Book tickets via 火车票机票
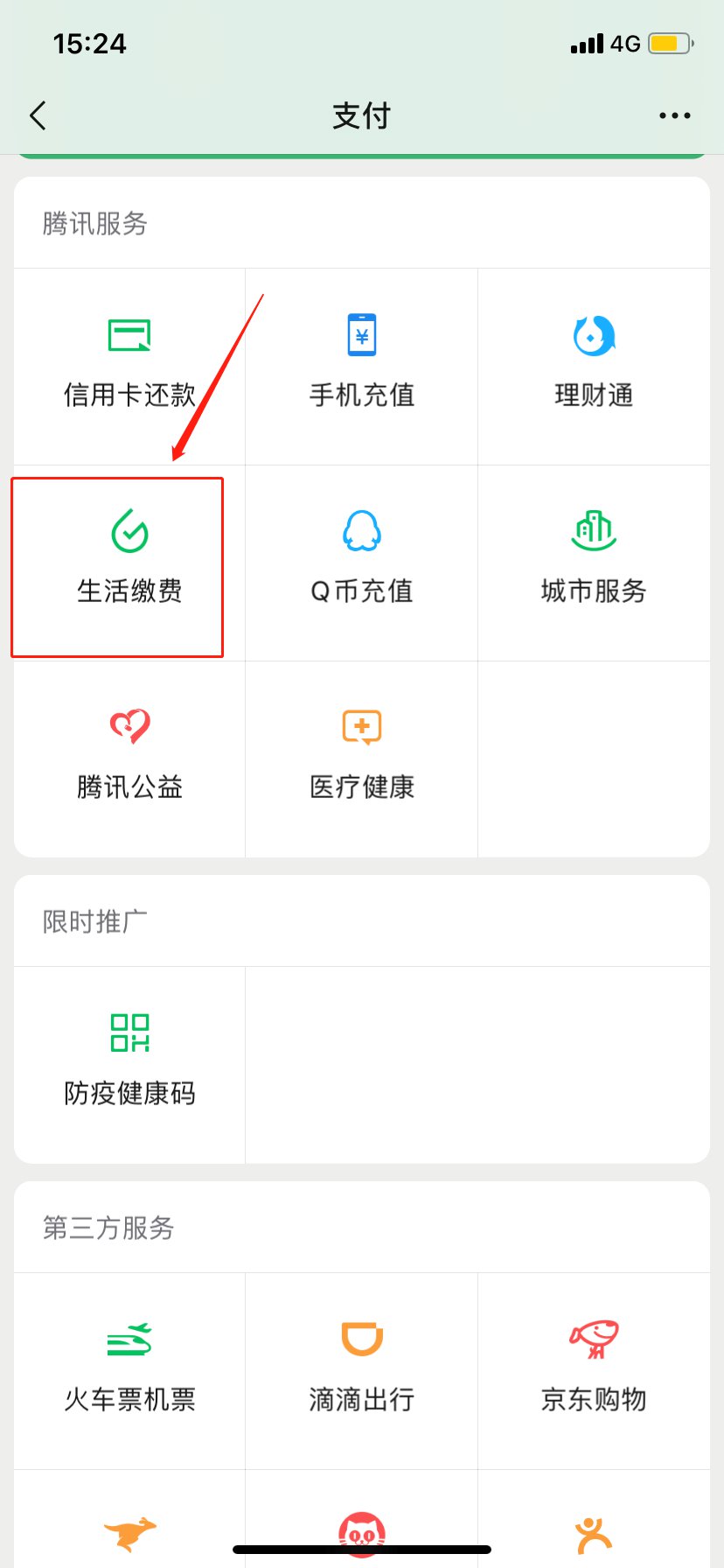 (129, 1370)
